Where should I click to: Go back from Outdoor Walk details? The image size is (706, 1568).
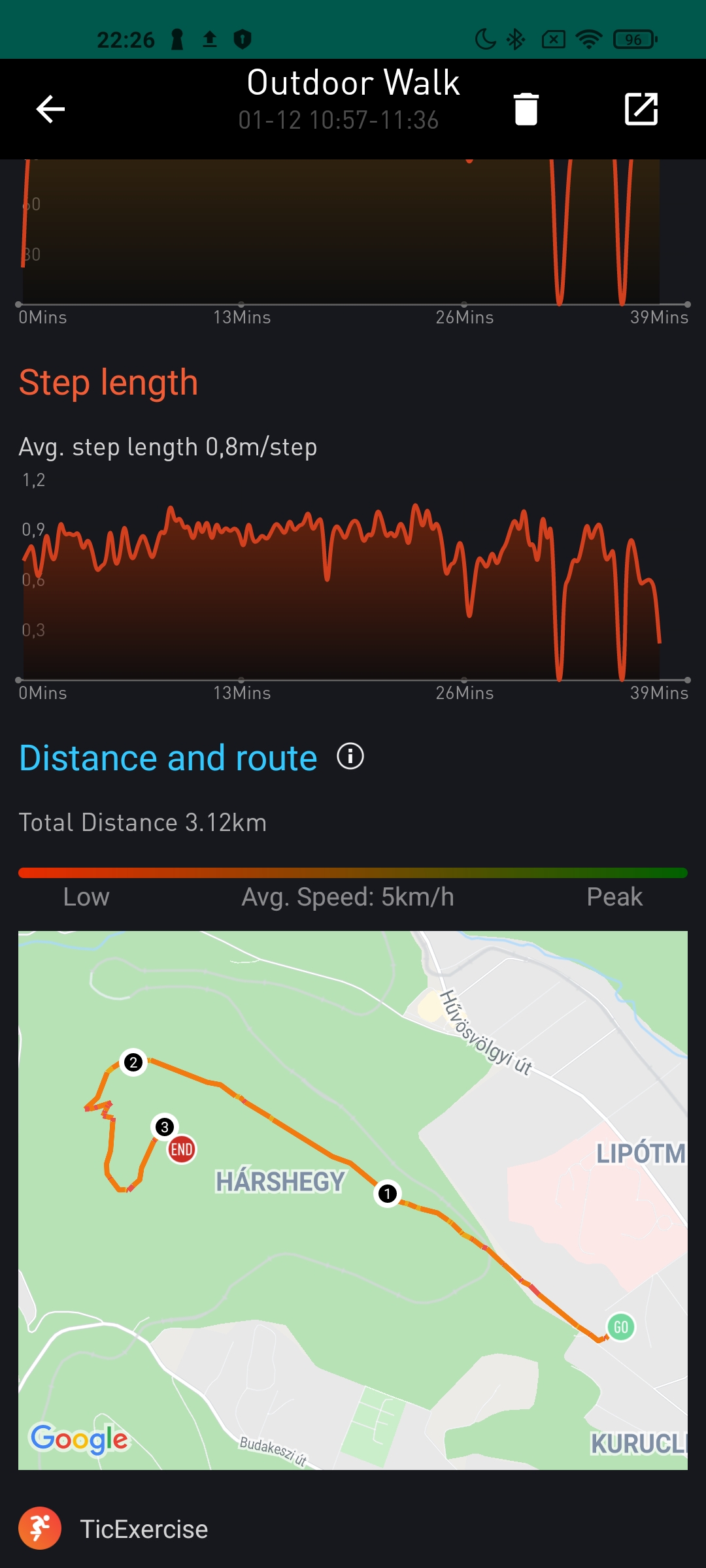click(50, 109)
